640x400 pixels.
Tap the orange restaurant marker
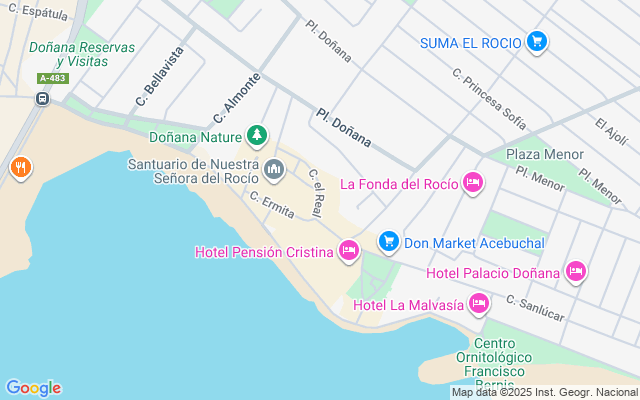point(18,168)
